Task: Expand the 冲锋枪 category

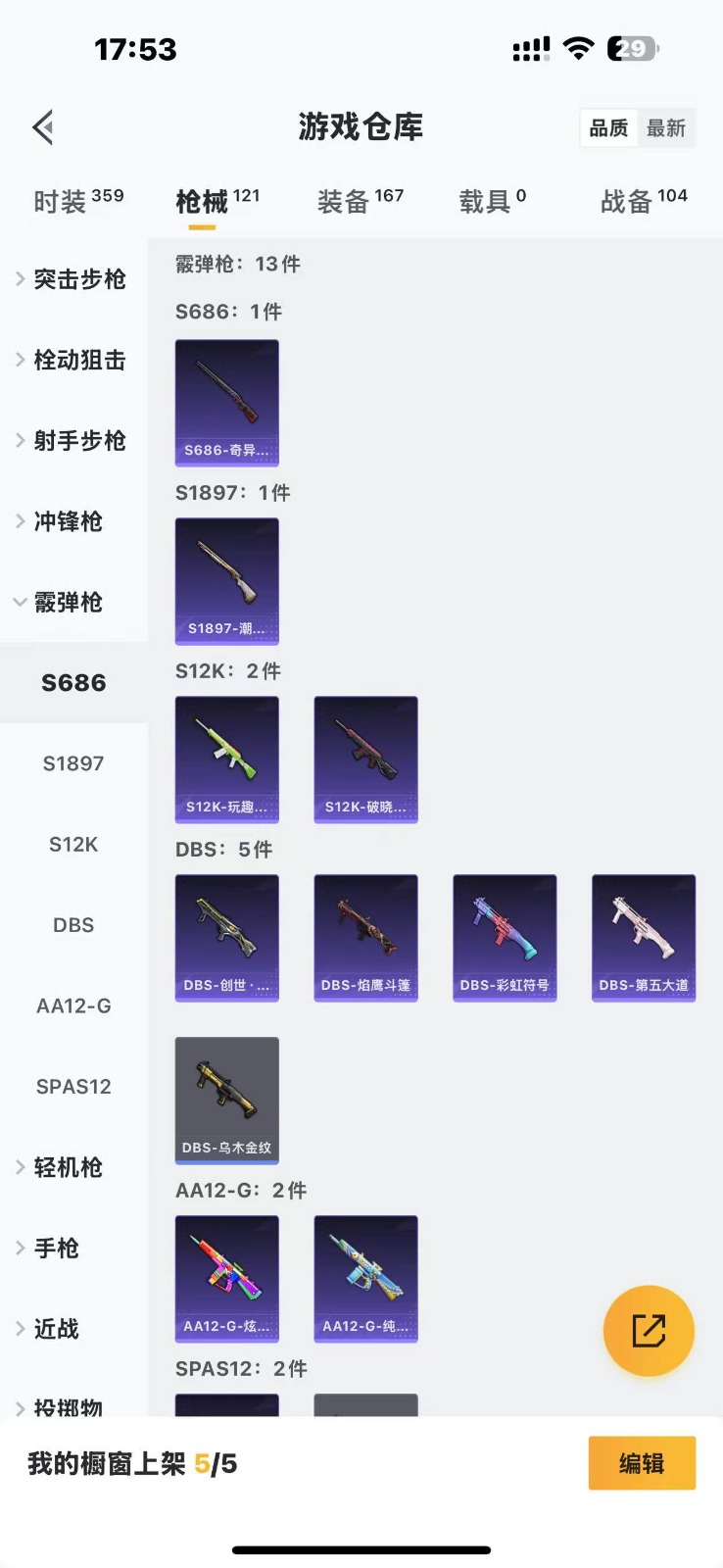Action: [69, 521]
